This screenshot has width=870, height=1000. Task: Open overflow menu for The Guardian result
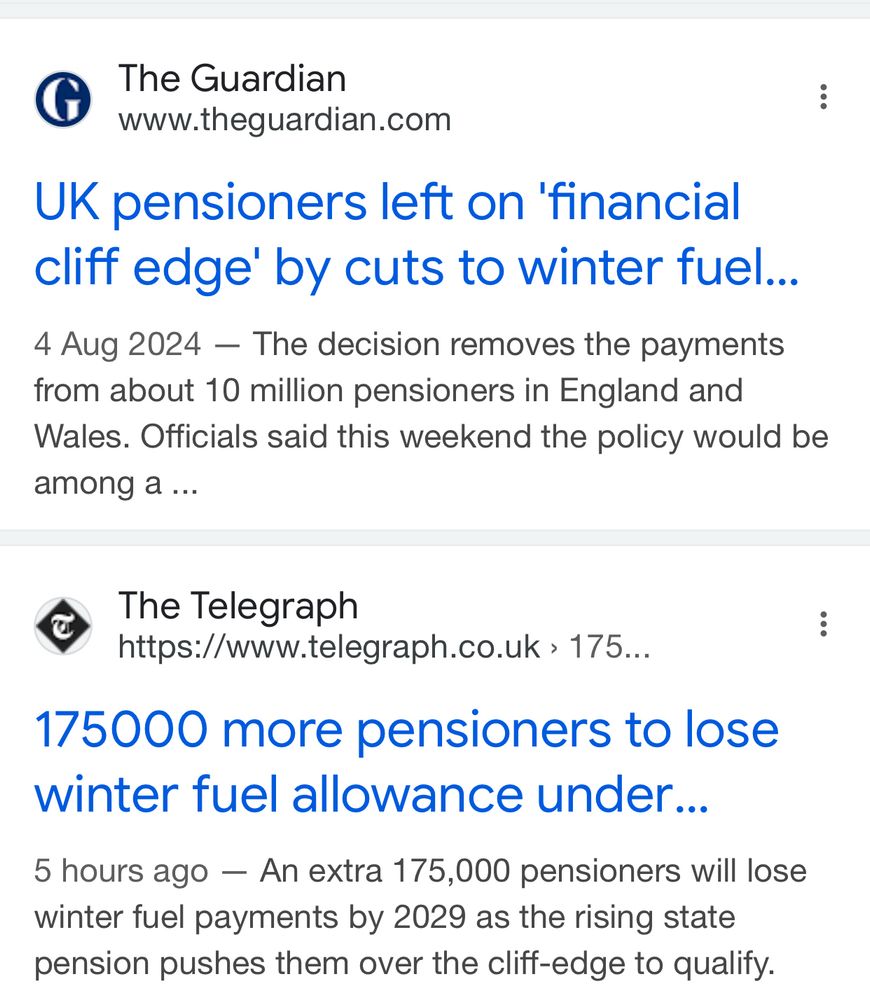click(x=823, y=97)
